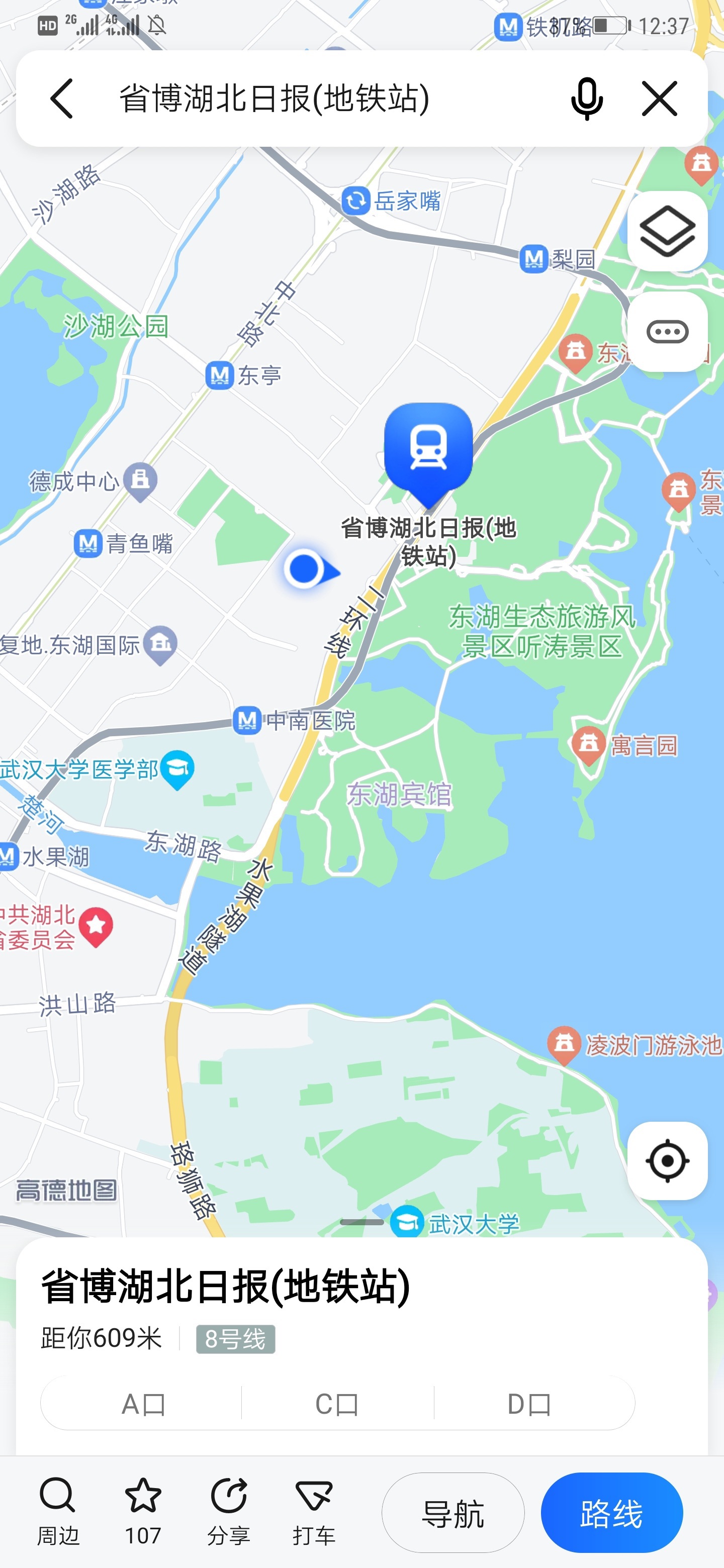
Task: Start voice search with the microphone
Action: coord(586,99)
